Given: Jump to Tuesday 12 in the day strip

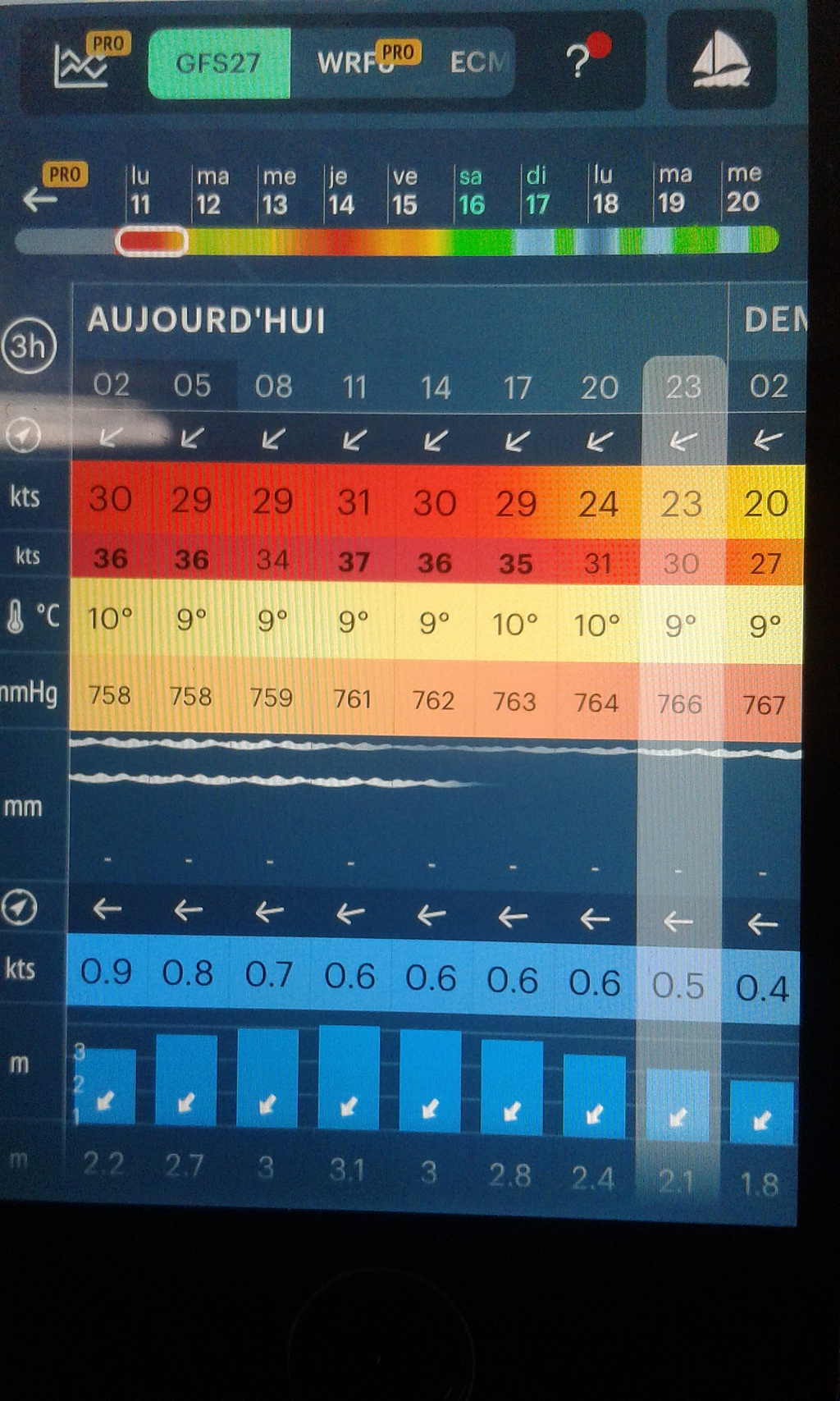Looking at the screenshot, I should (212, 191).
